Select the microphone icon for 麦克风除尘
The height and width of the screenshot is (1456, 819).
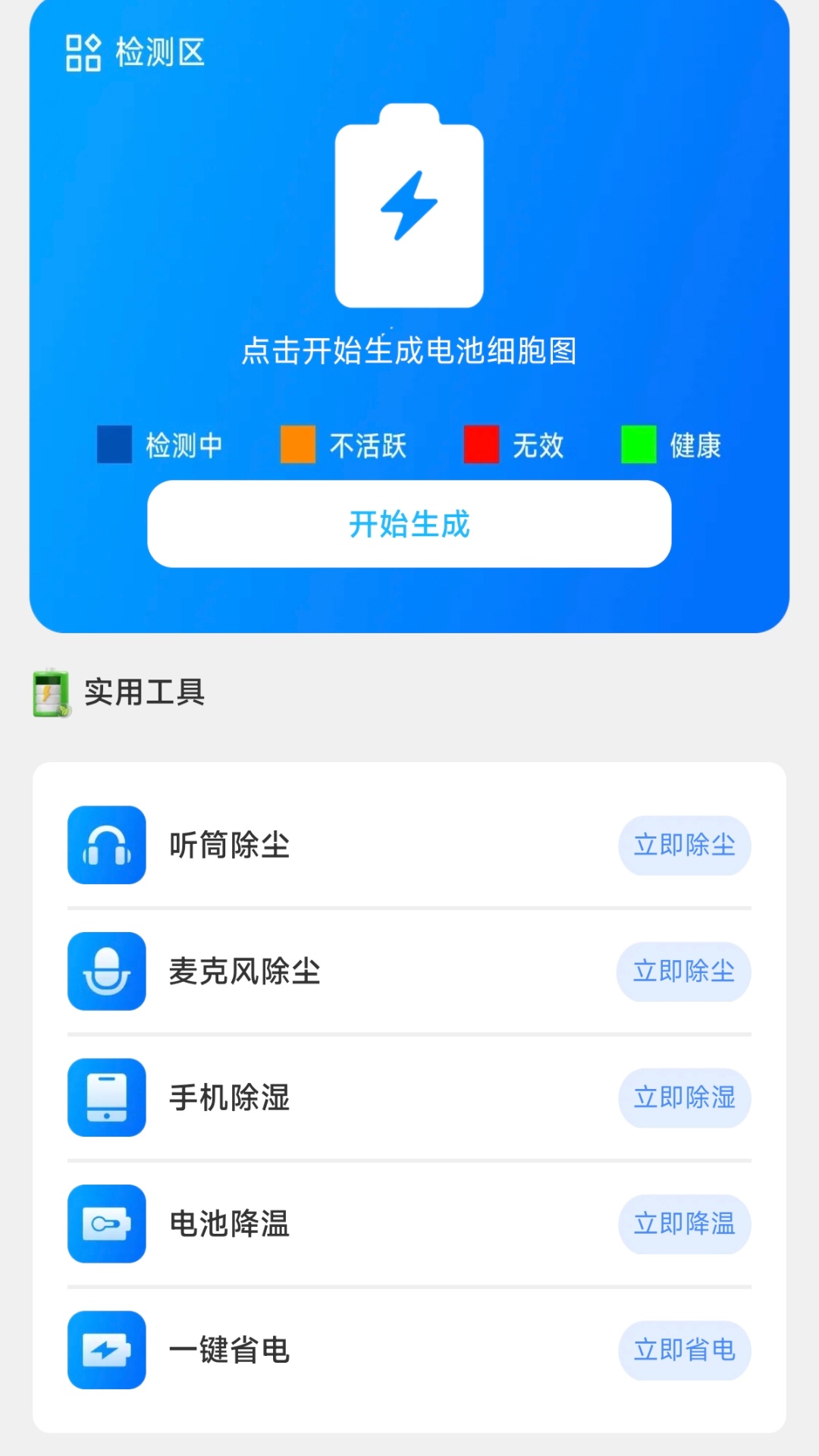pyautogui.click(x=106, y=972)
